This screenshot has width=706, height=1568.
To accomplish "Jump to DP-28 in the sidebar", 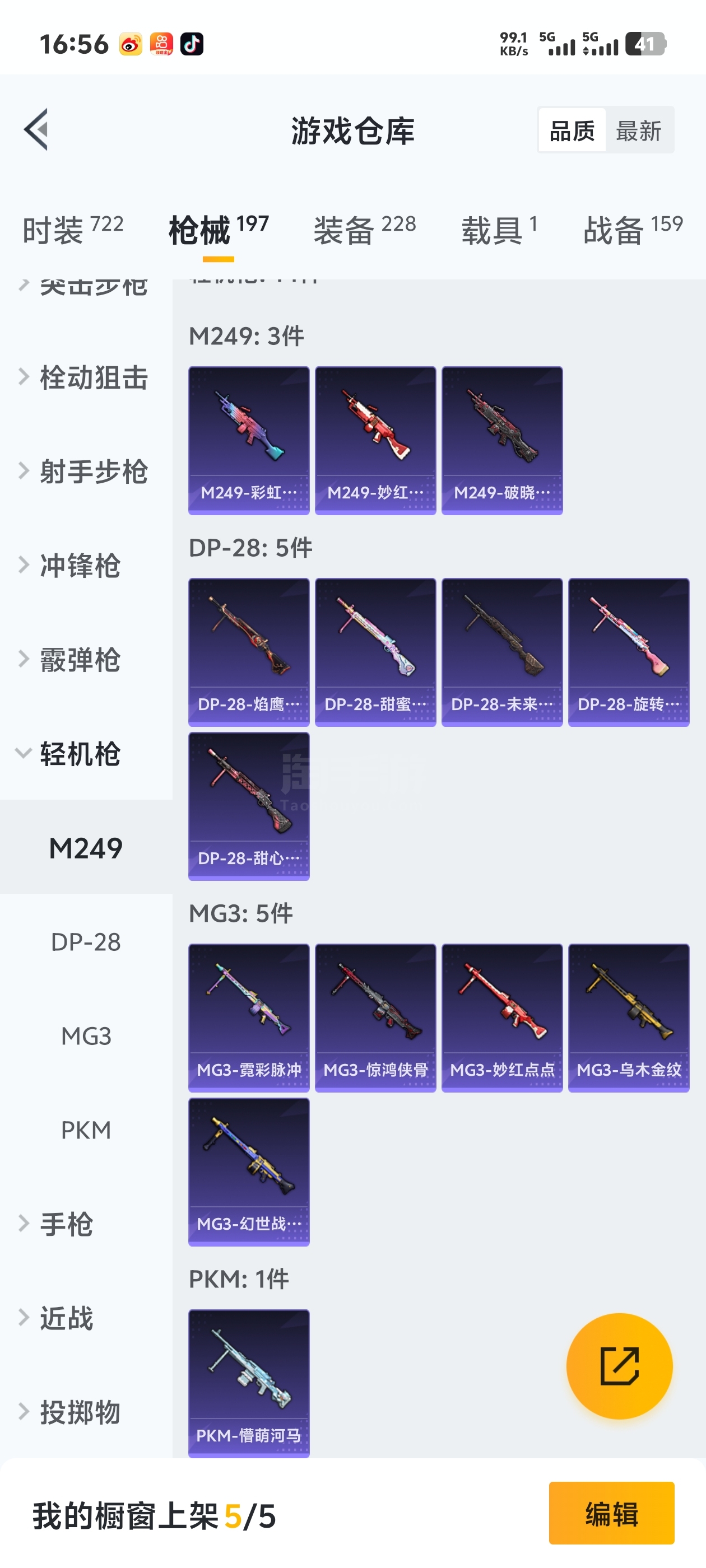I will coord(86,942).
